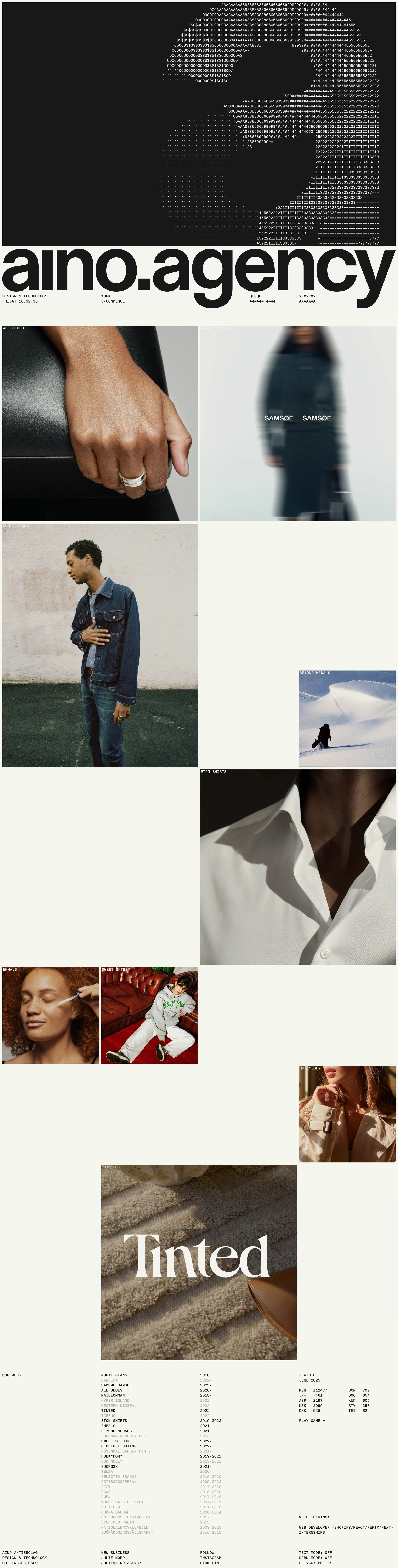This screenshot has width=398, height=1568.
Task: Follow the agency on Instagram
Action: pyautogui.click(x=211, y=1558)
